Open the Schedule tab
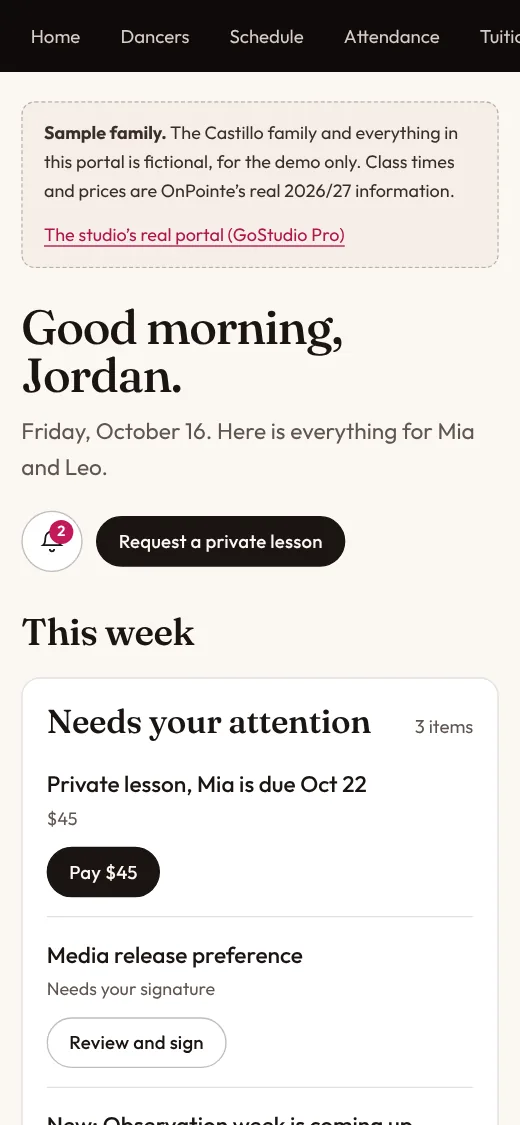This screenshot has width=520, height=1125. tap(266, 37)
